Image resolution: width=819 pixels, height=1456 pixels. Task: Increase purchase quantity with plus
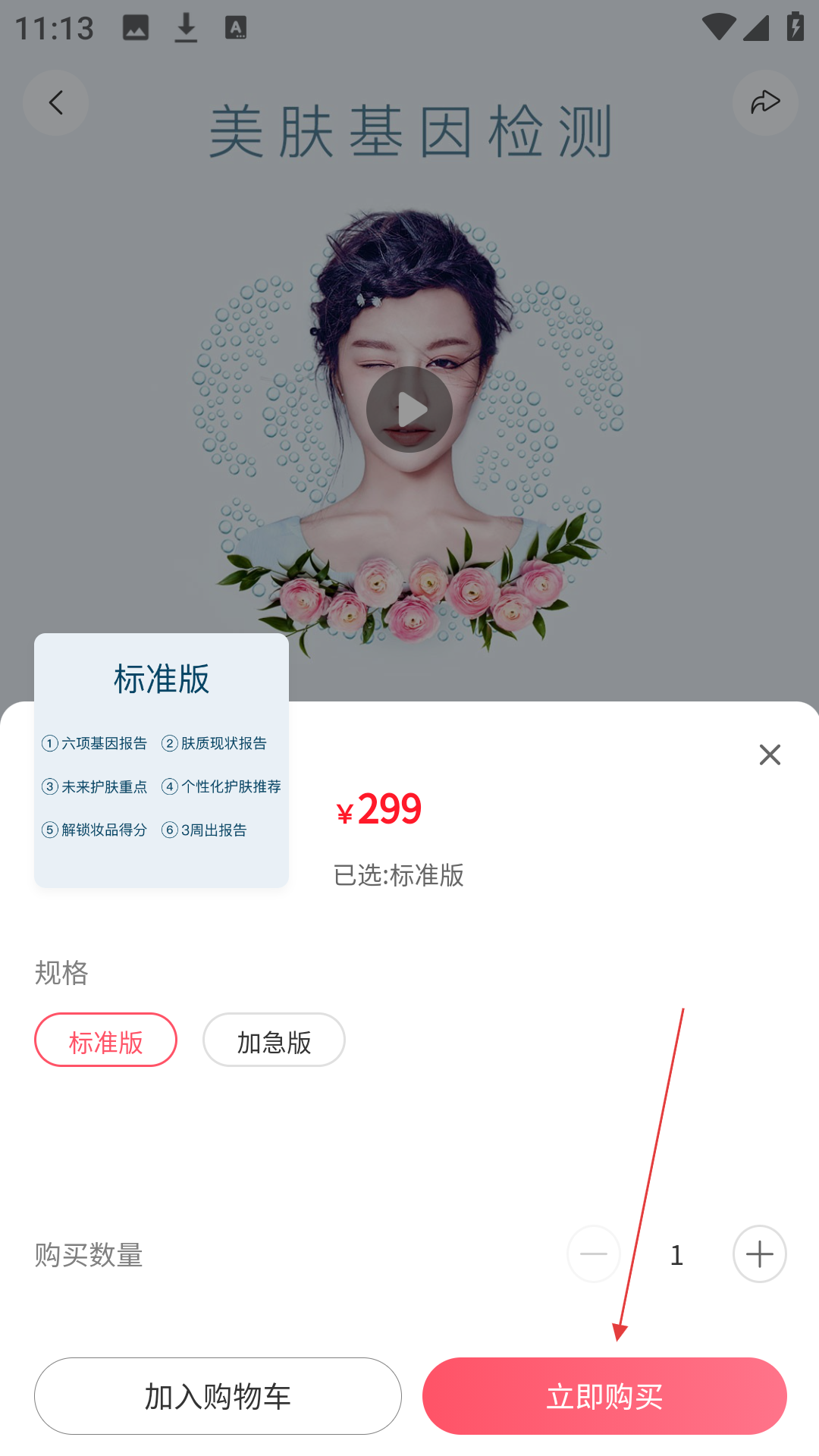pos(759,1254)
